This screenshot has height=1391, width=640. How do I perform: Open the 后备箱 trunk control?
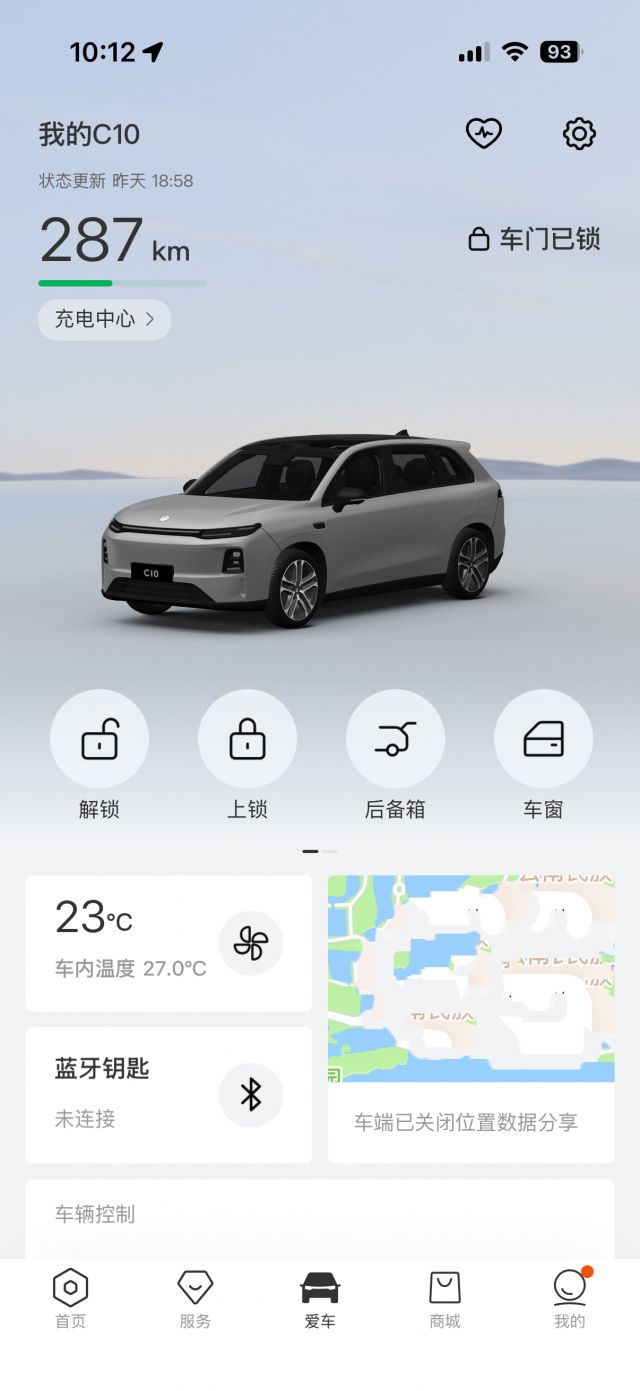(x=395, y=739)
